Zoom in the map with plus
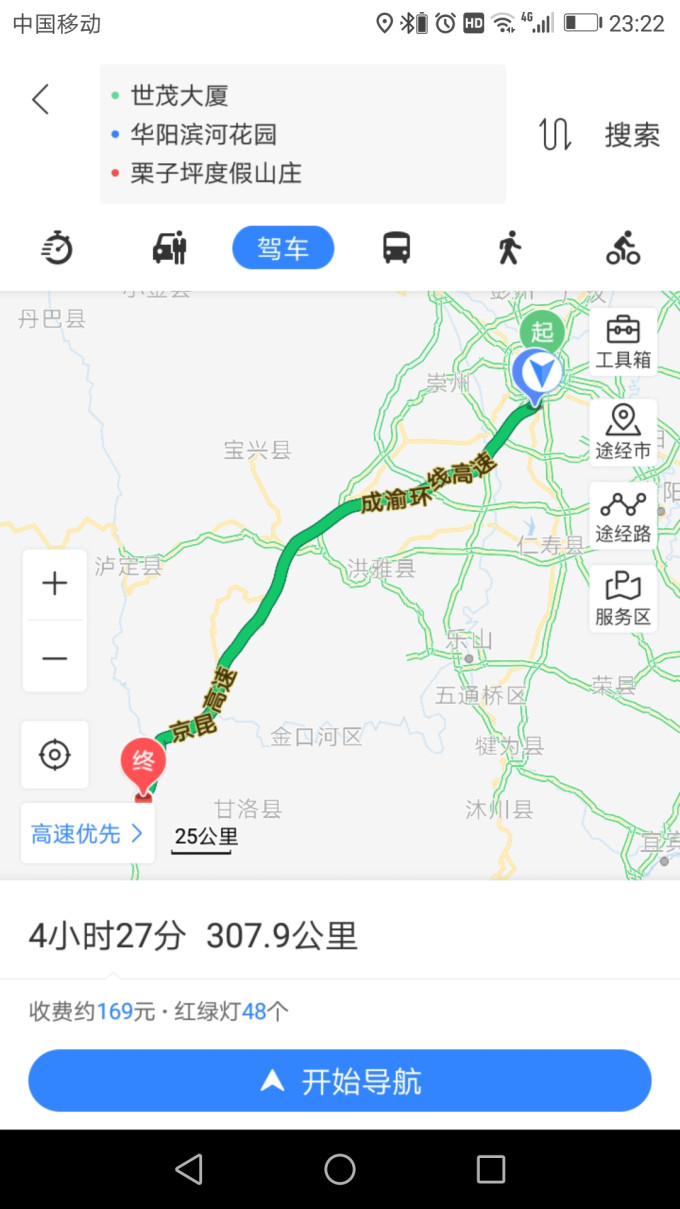The width and height of the screenshot is (680, 1209). pyautogui.click(x=55, y=584)
